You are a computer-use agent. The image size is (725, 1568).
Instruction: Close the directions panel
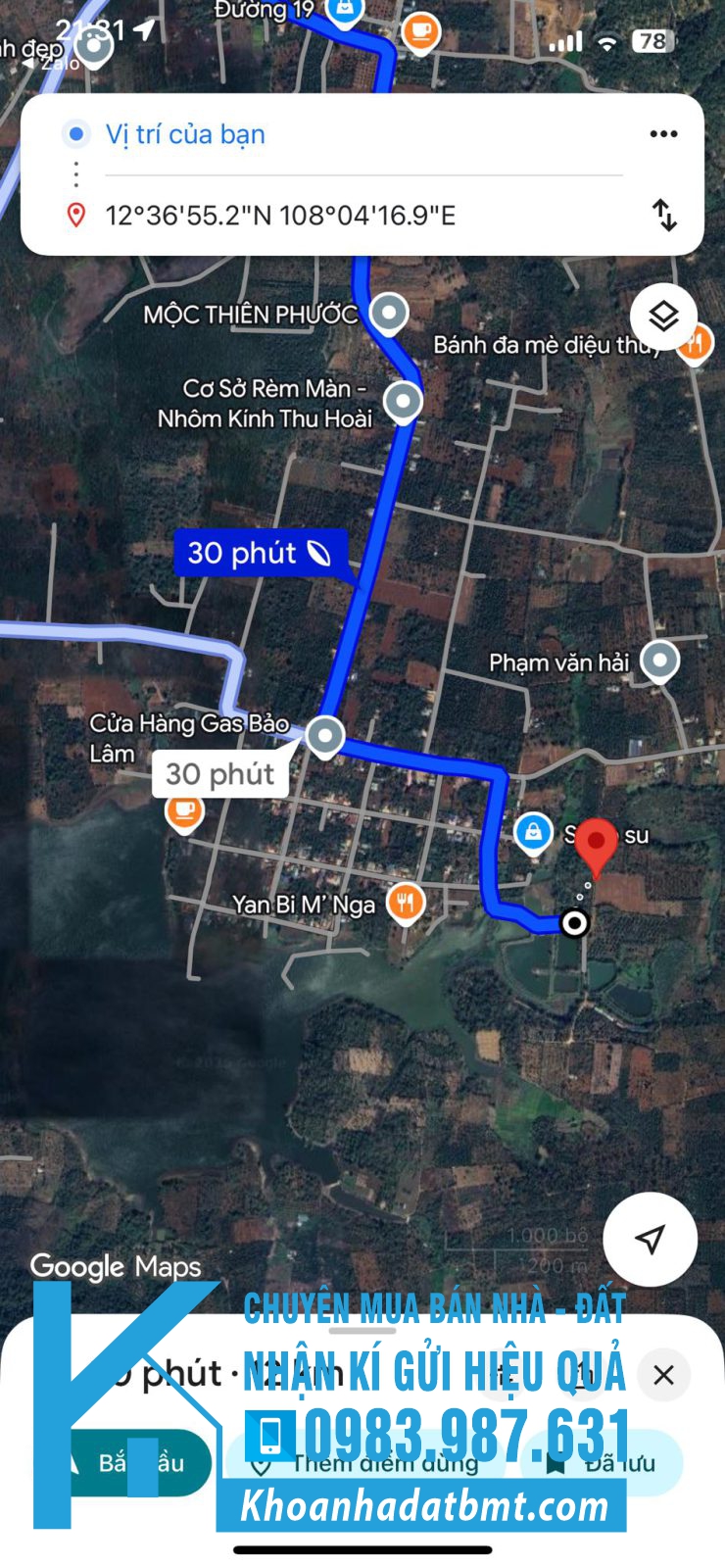click(x=663, y=1375)
